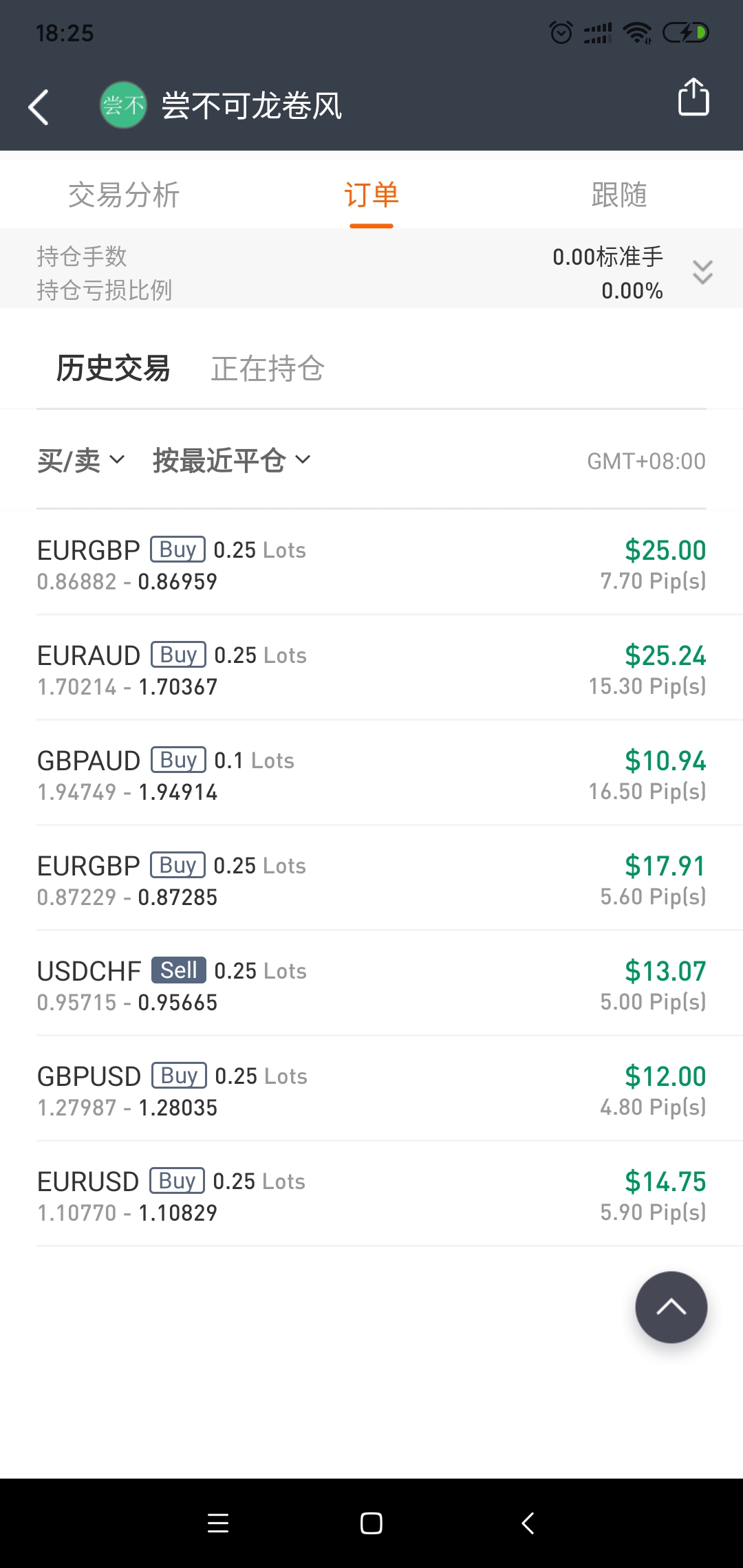Switch to the 交易分析 tab

click(124, 195)
